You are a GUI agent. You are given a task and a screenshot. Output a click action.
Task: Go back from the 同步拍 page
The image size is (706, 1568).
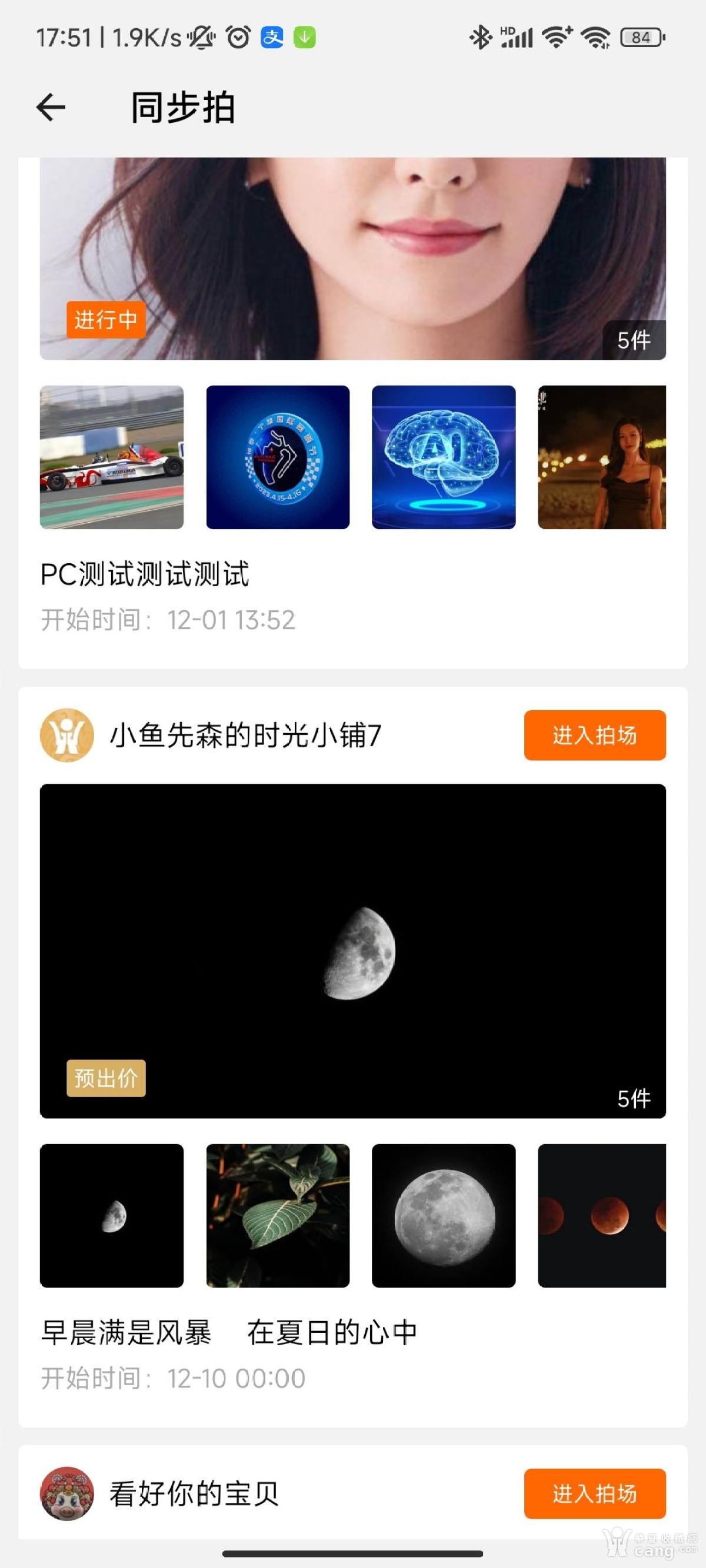(51, 108)
